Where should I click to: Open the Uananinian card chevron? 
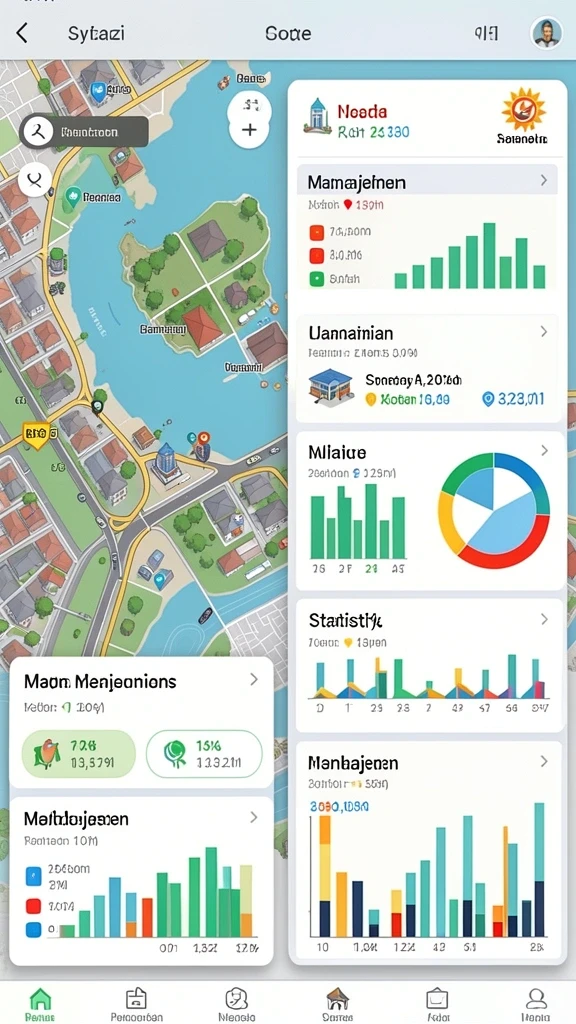[x=544, y=332]
